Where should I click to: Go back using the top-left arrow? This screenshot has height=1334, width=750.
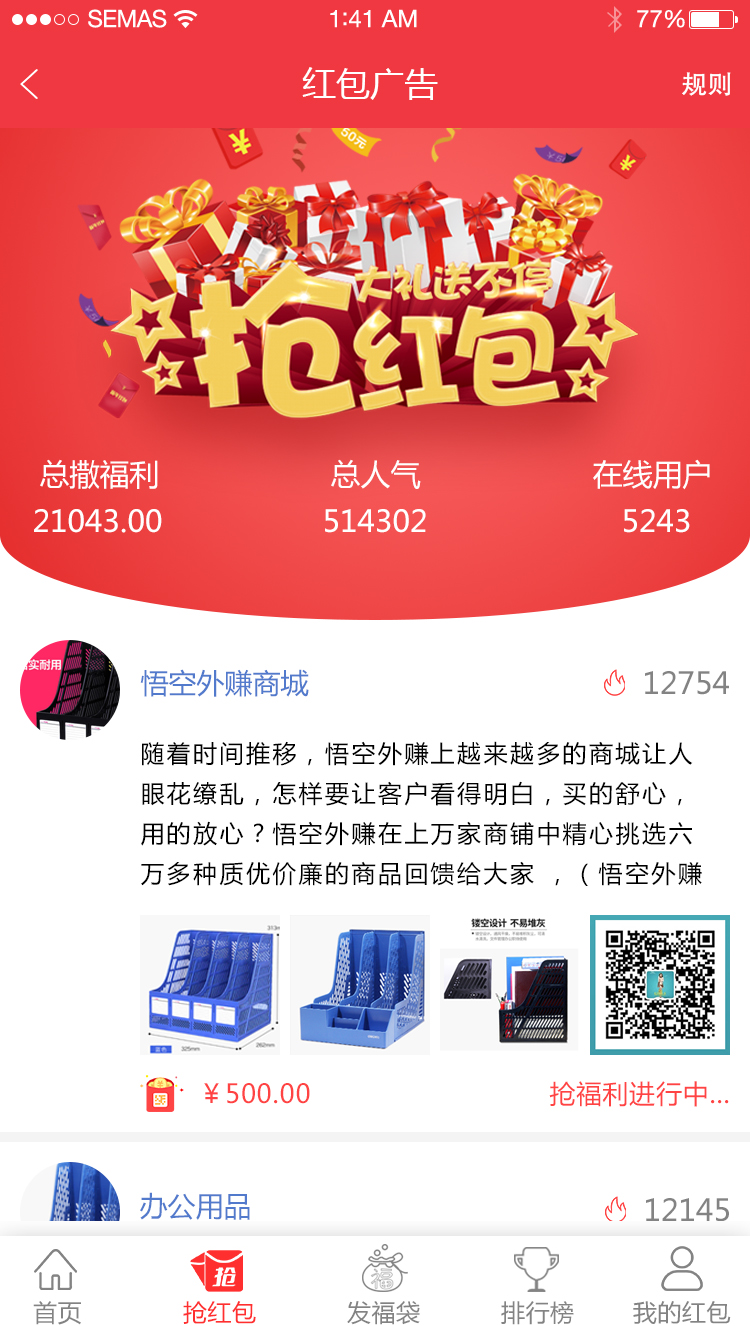[x=30, y=85]
